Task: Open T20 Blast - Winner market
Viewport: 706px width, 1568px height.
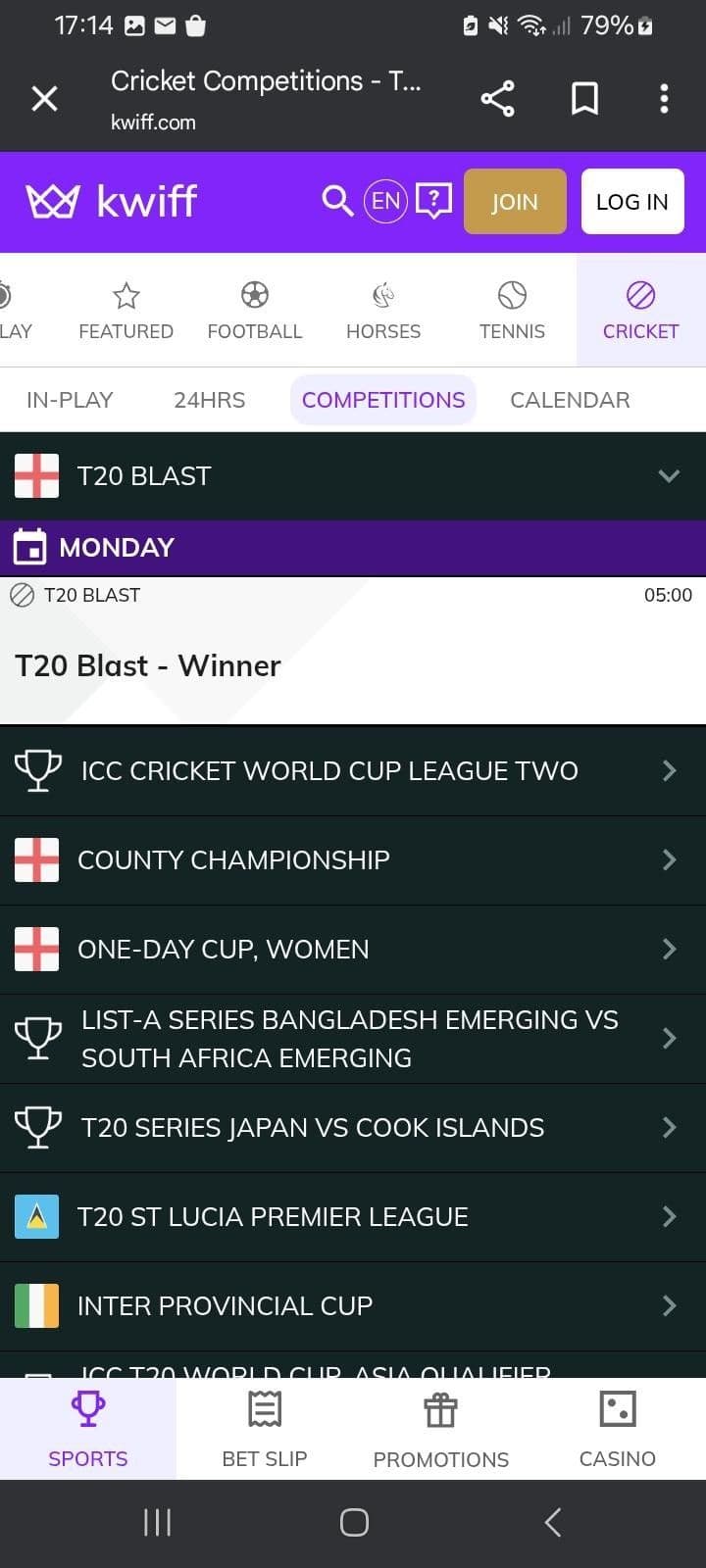Action: [148, 665]
